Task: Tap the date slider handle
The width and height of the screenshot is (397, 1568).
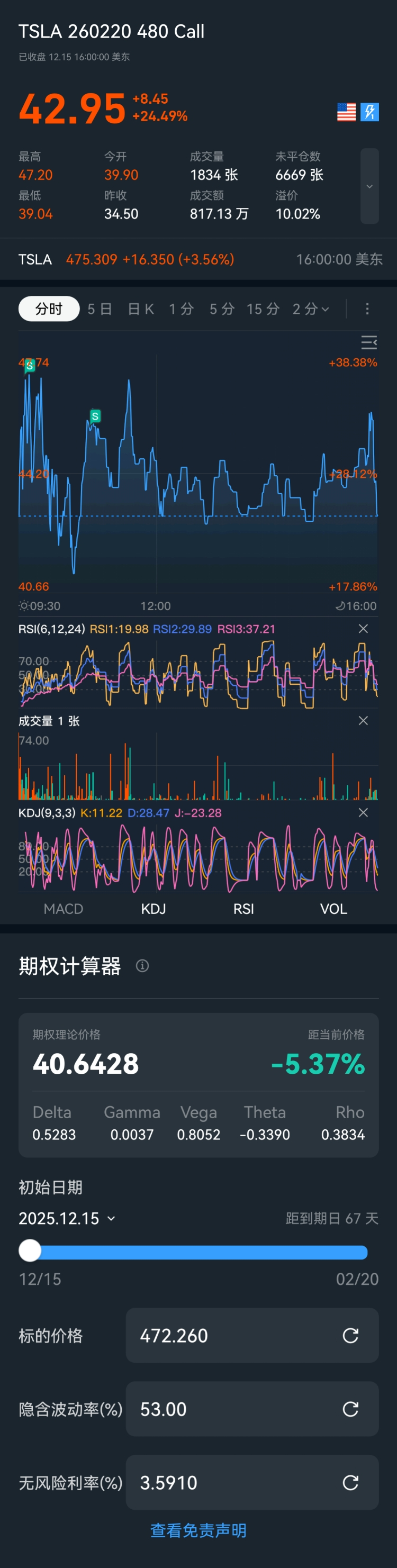Action: (30, 1251)
